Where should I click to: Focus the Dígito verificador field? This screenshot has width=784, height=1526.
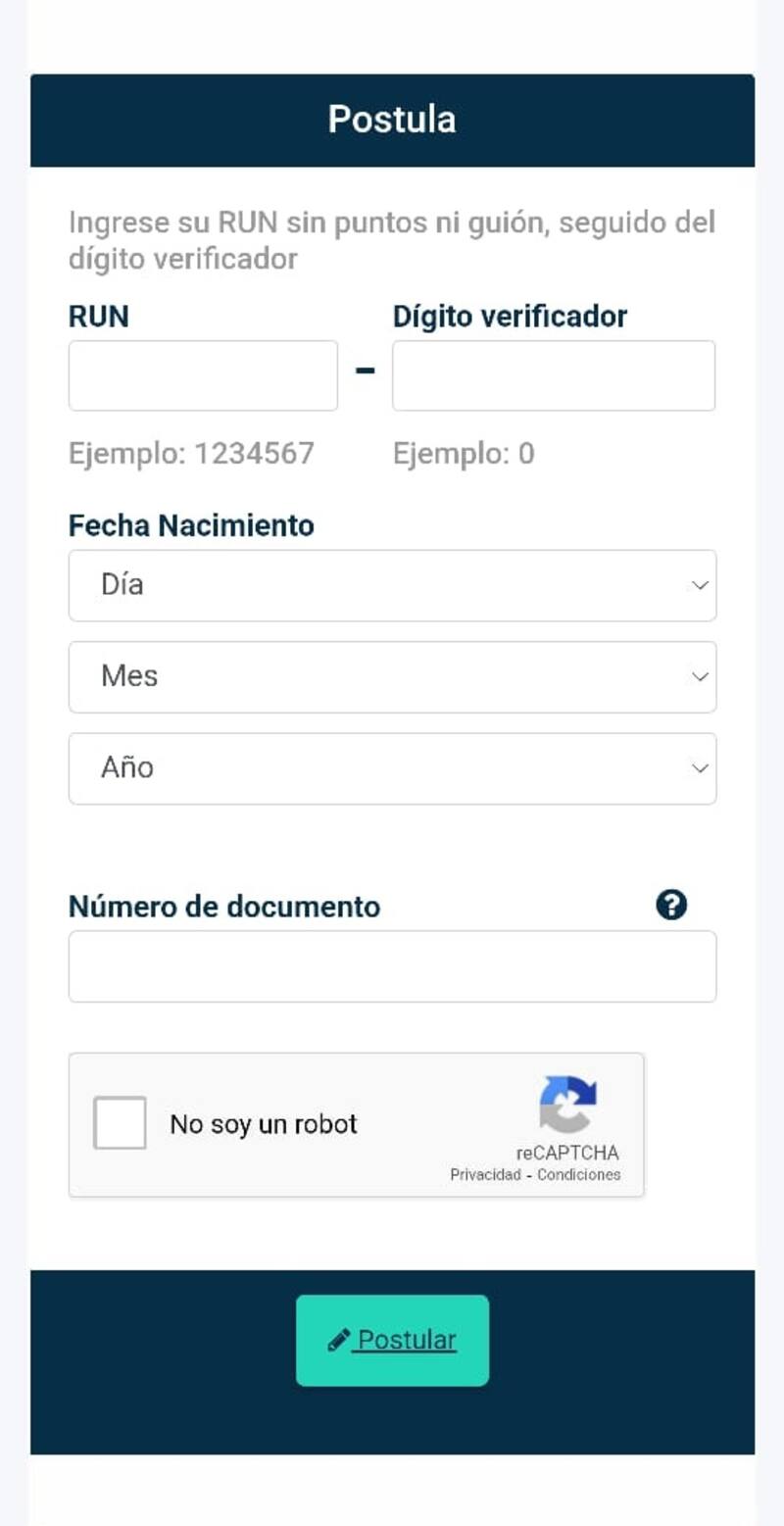pyautogui.click(x=553, y=375)
